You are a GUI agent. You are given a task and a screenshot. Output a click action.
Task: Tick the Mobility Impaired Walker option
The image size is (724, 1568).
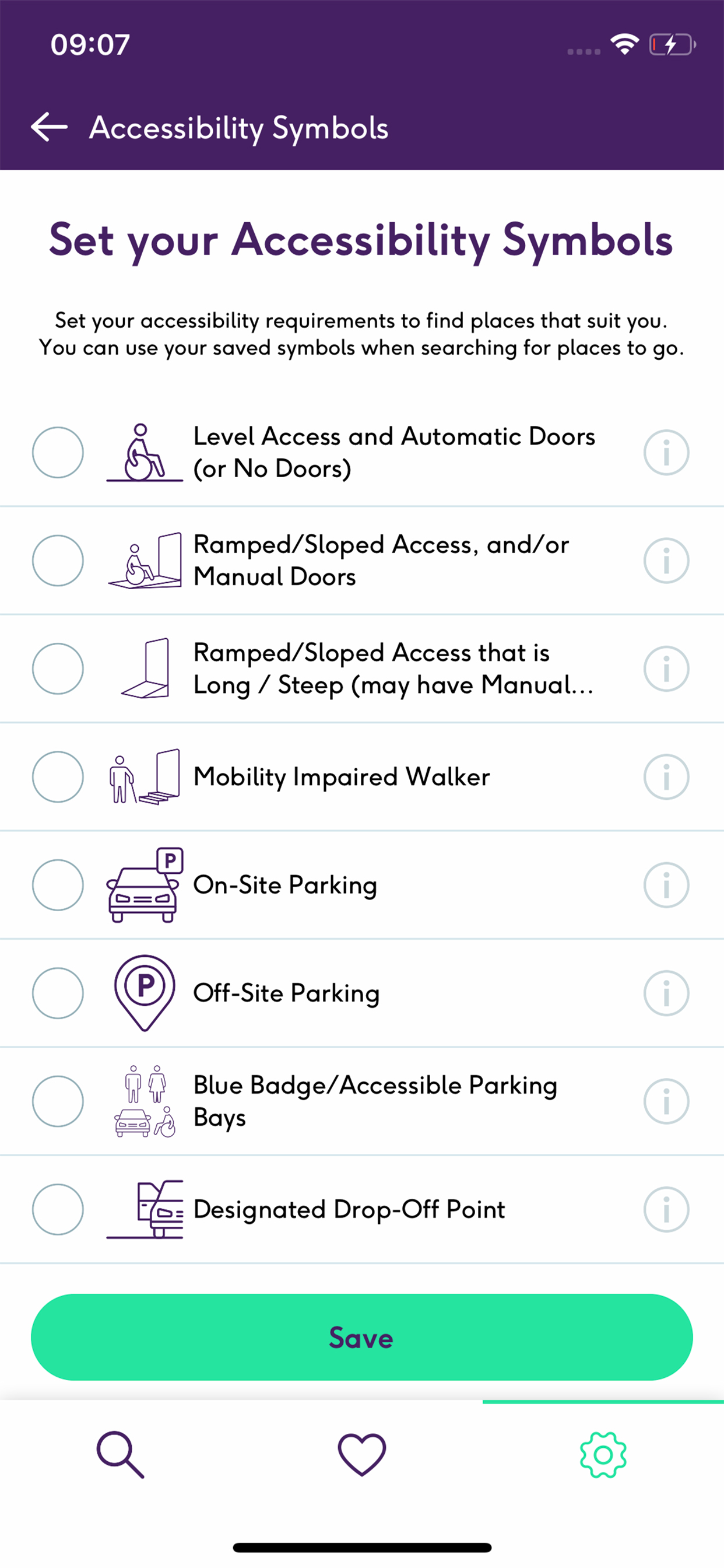coord(58,776)
